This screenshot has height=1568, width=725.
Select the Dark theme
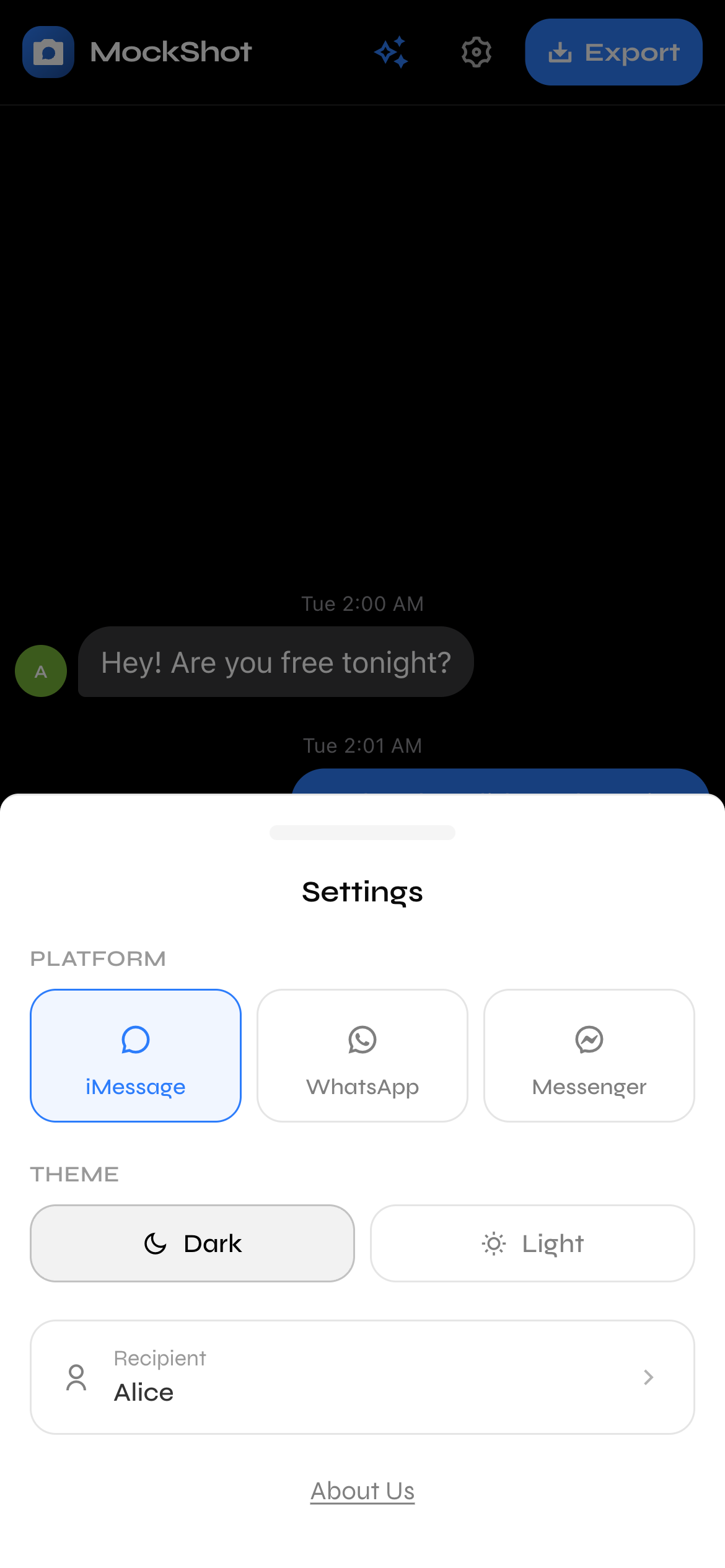pyautogui.click(x=192, y=1243)
